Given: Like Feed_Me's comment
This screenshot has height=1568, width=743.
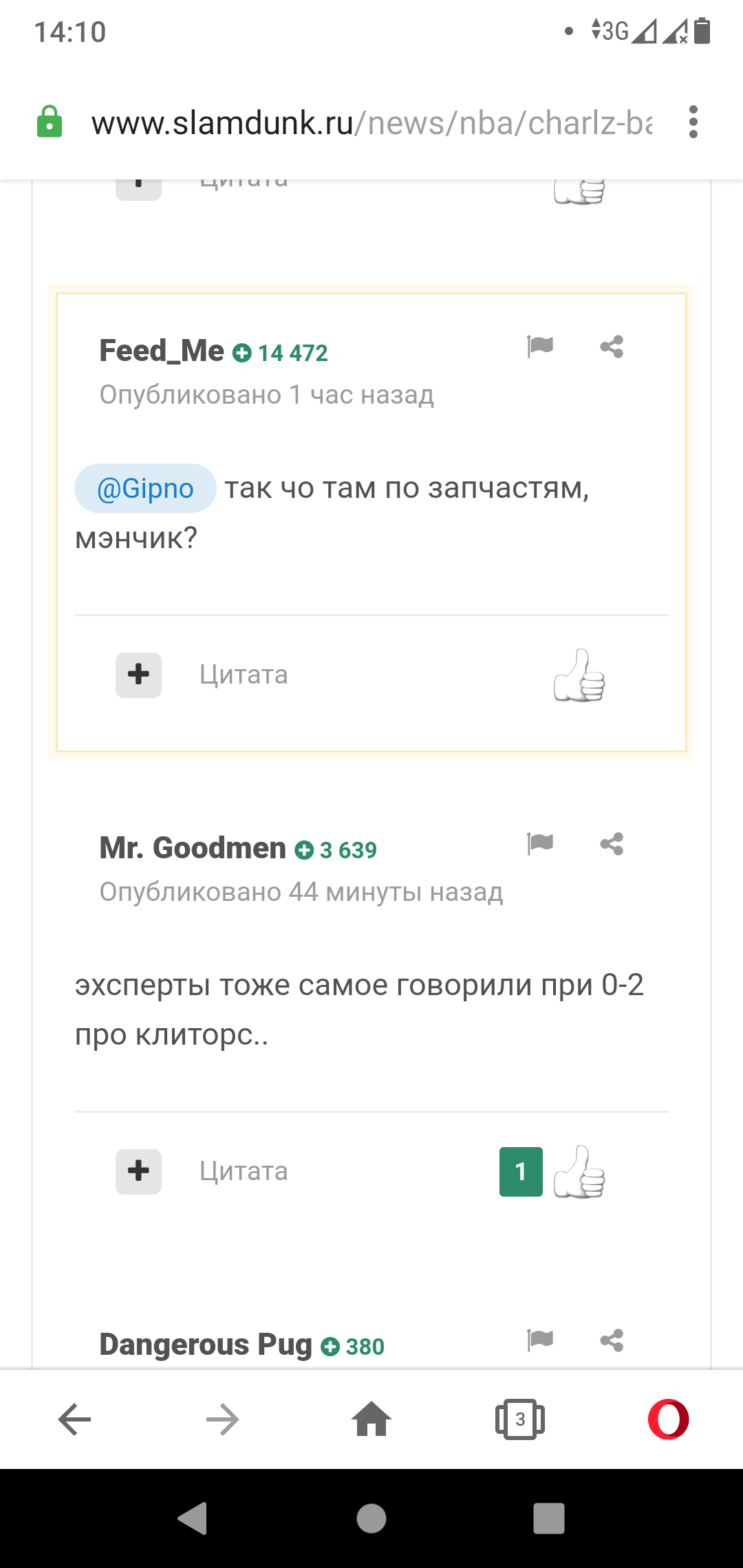Looking at the screenshot, I should pos(579,675).
